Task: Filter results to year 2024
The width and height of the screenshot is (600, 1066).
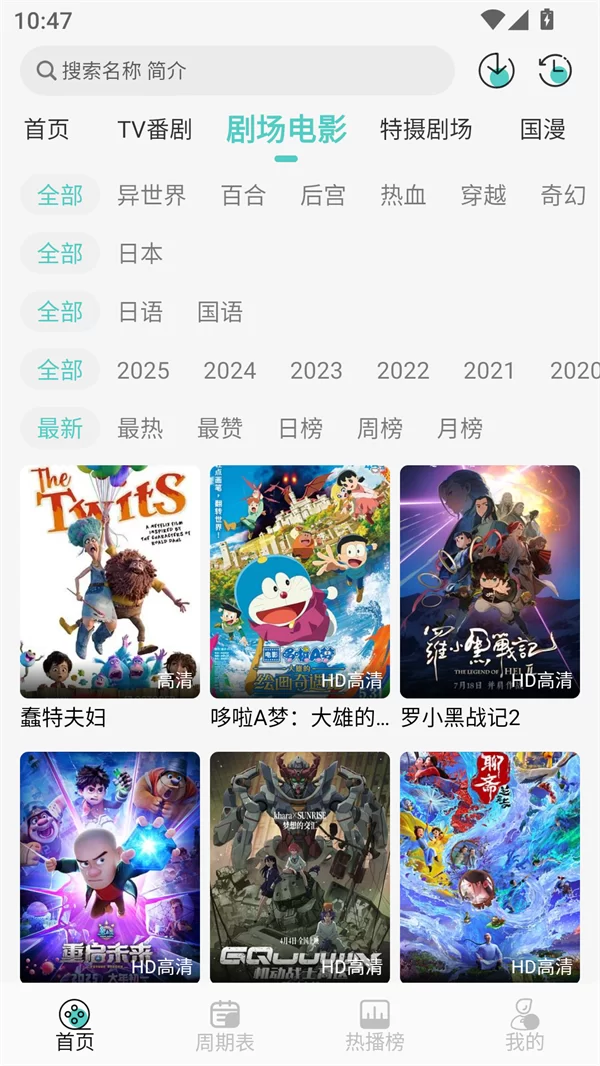Action: coord(229,370)
